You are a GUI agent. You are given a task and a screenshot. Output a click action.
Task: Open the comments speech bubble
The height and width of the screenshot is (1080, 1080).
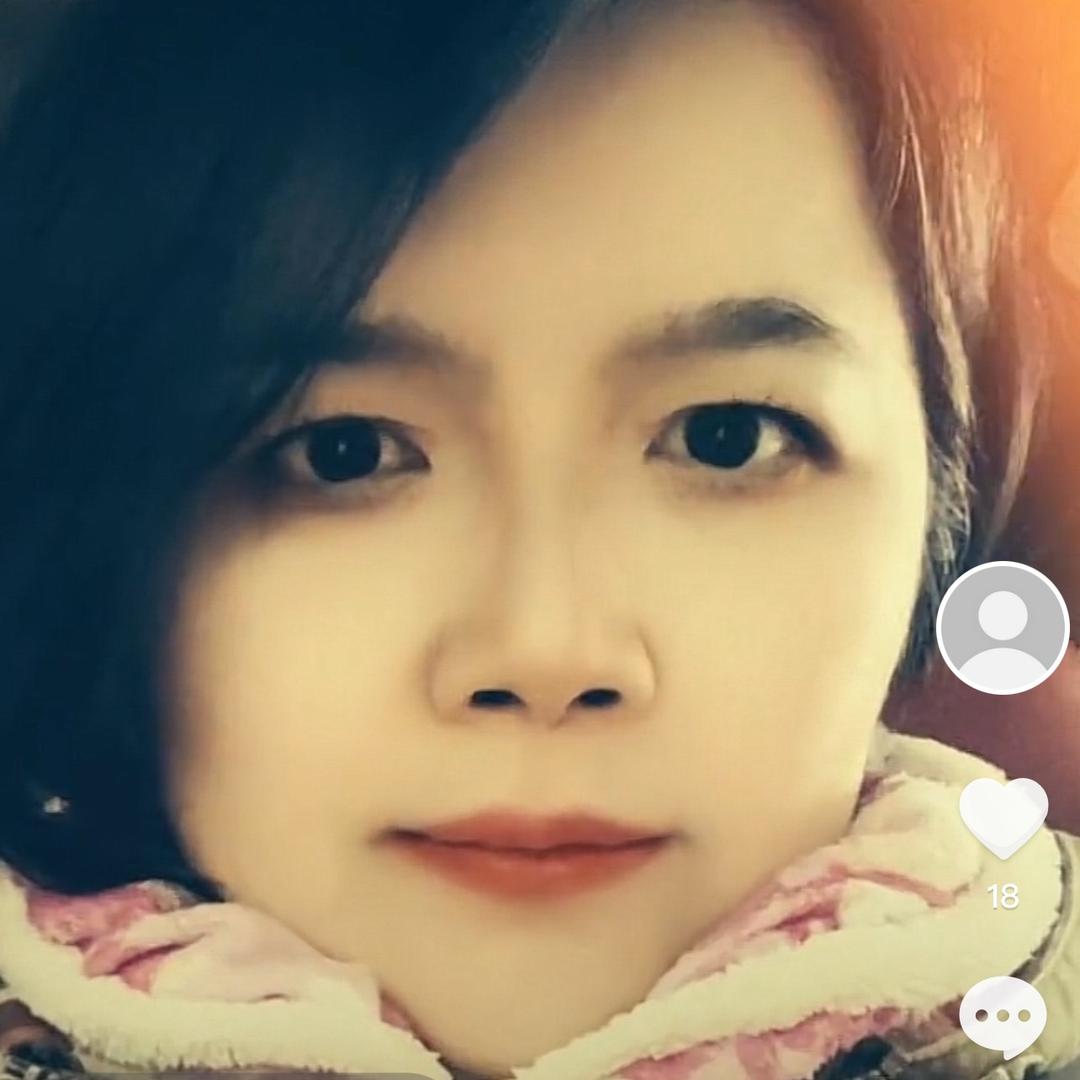point(1003,1016)
